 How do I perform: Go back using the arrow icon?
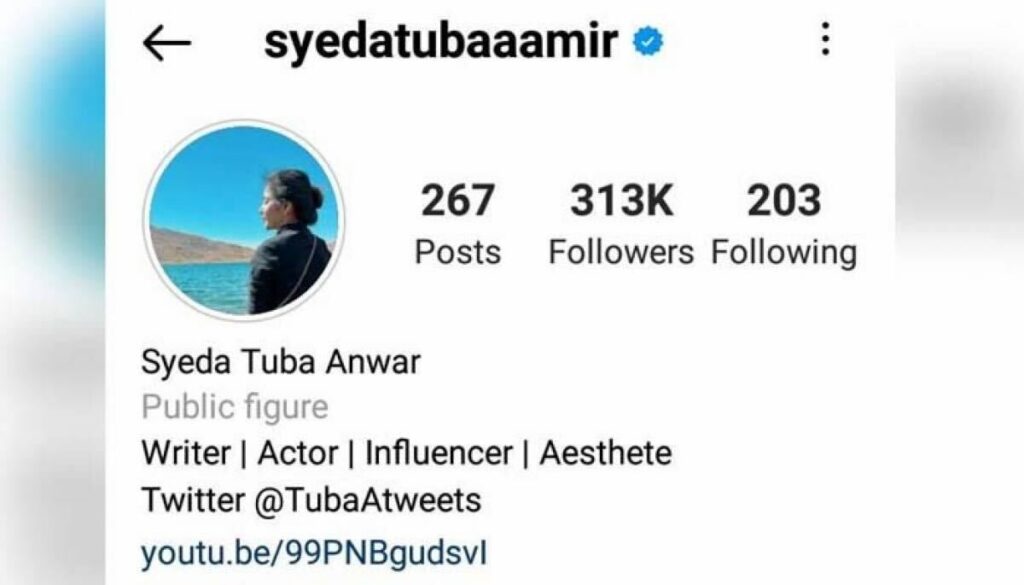pyautogui.click(x=166, y=43)
